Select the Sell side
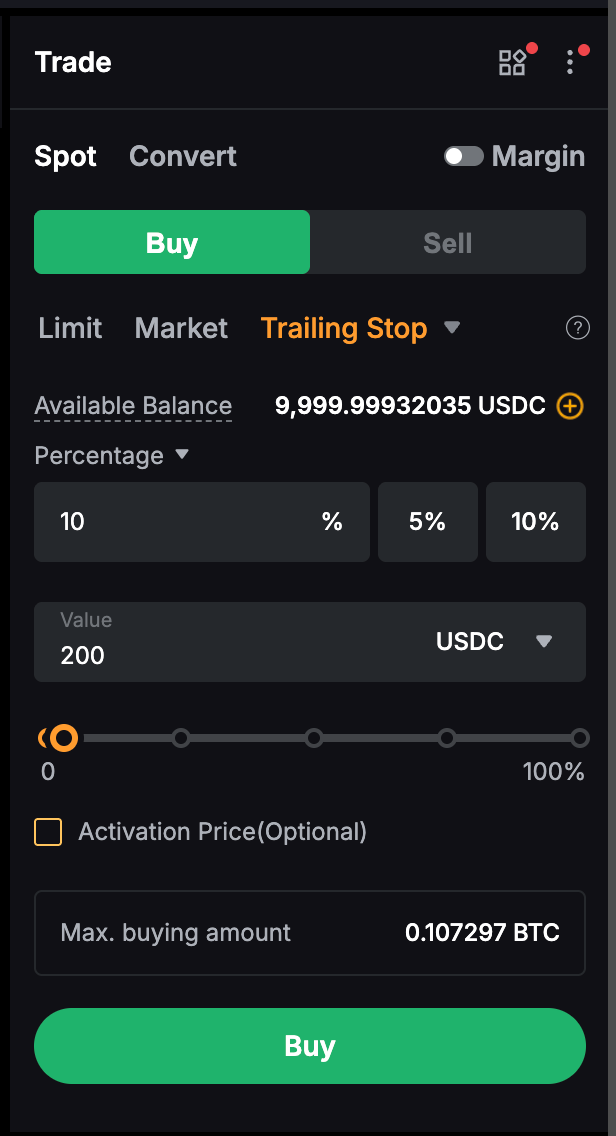 tap(447, 243)
